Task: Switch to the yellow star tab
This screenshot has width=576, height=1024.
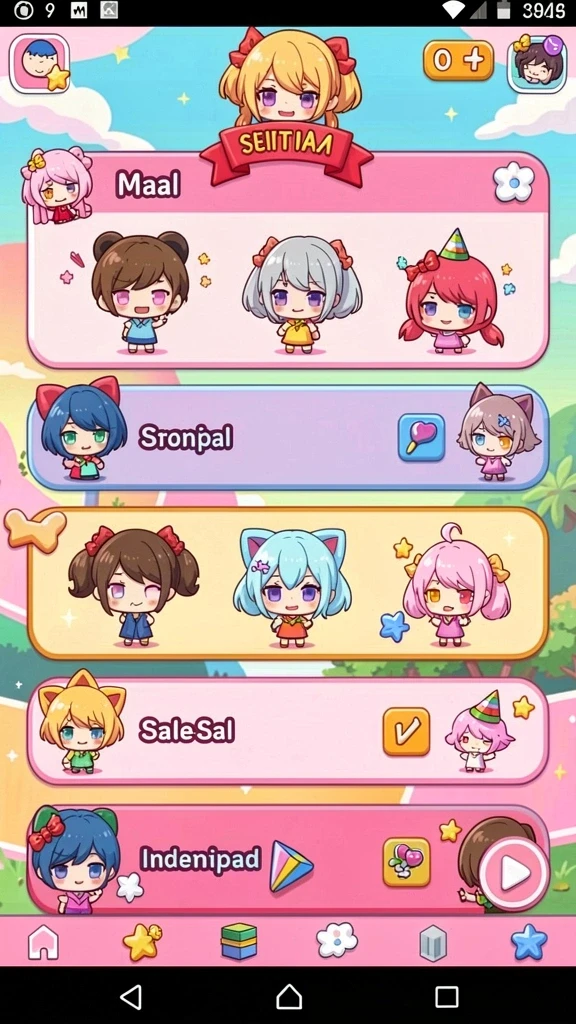Action: tap(142, 942)
